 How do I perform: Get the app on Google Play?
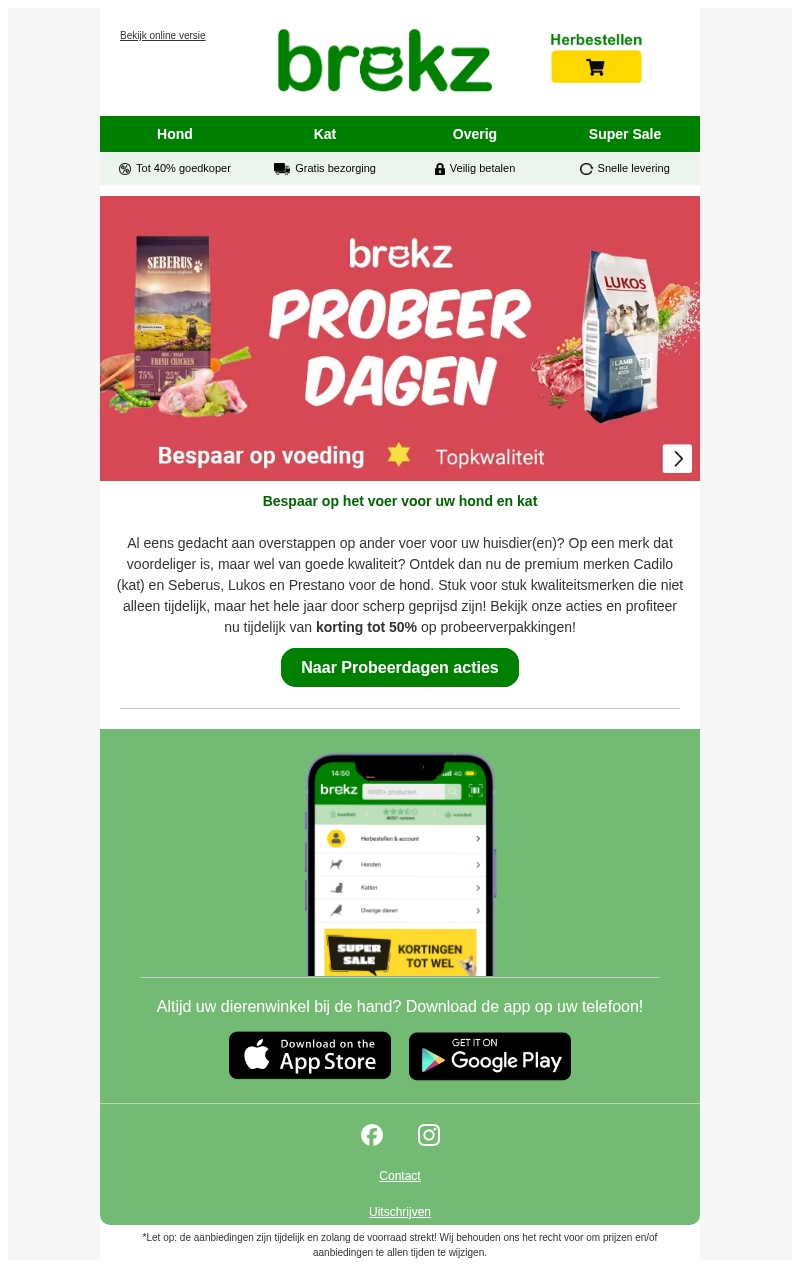point(490,1056)
